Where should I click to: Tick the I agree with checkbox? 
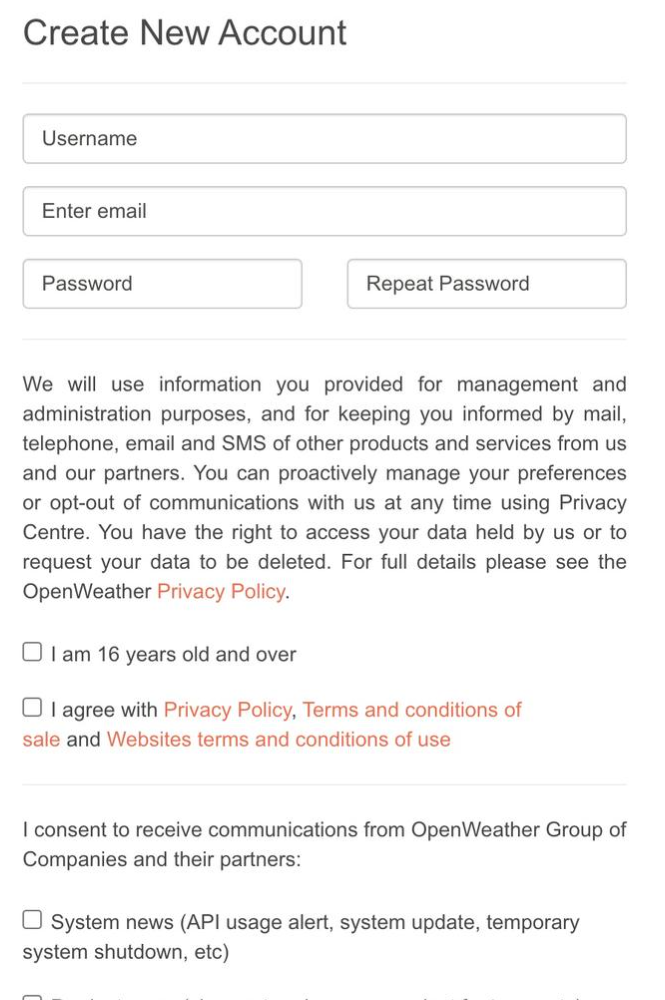click(x=32, y=707)
